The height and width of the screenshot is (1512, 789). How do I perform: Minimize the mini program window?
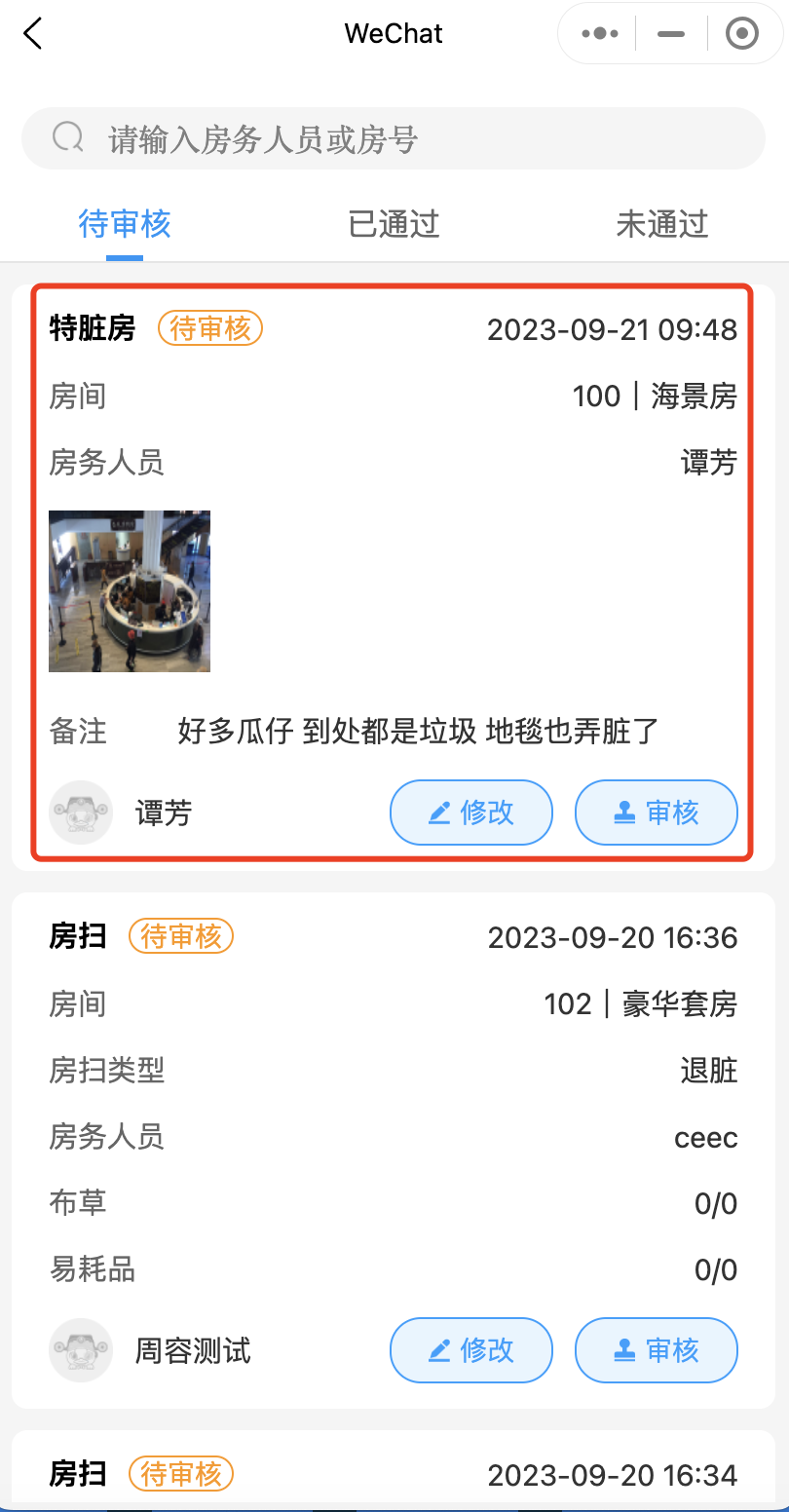click(x=671, y=34)
